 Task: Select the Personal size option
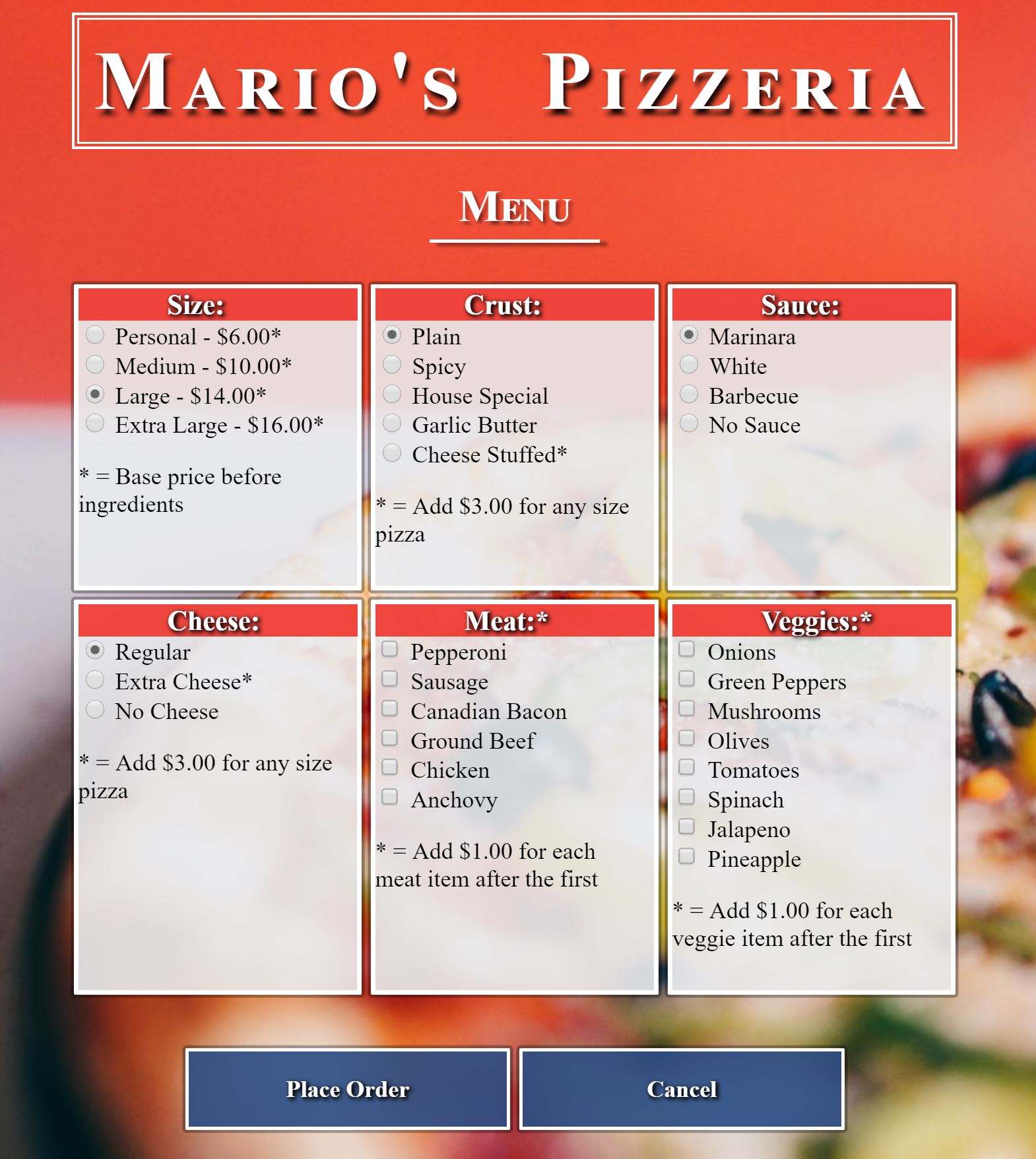tap(95, 335)
